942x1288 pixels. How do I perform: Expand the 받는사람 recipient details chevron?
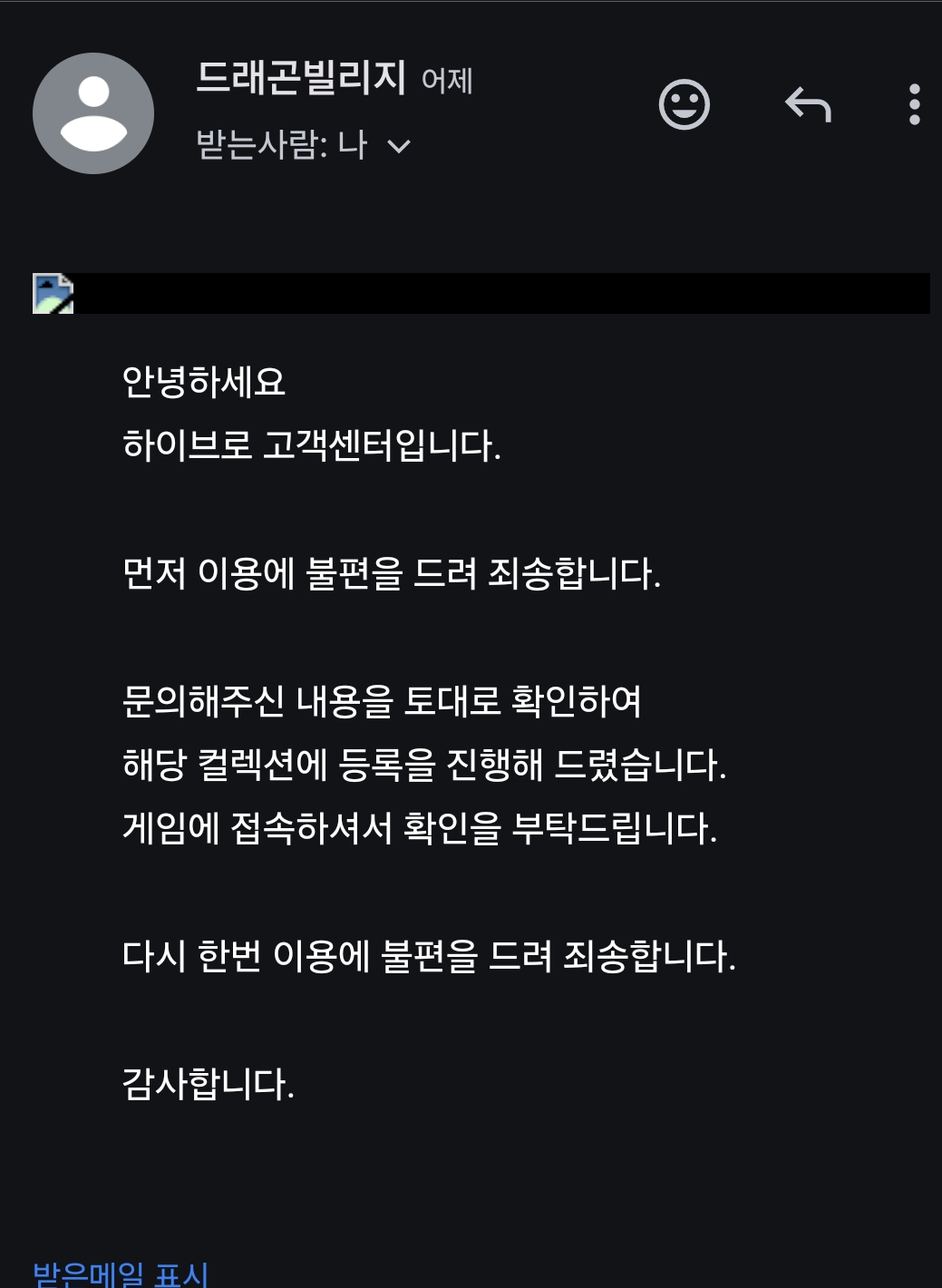click(x=399, y=146)
